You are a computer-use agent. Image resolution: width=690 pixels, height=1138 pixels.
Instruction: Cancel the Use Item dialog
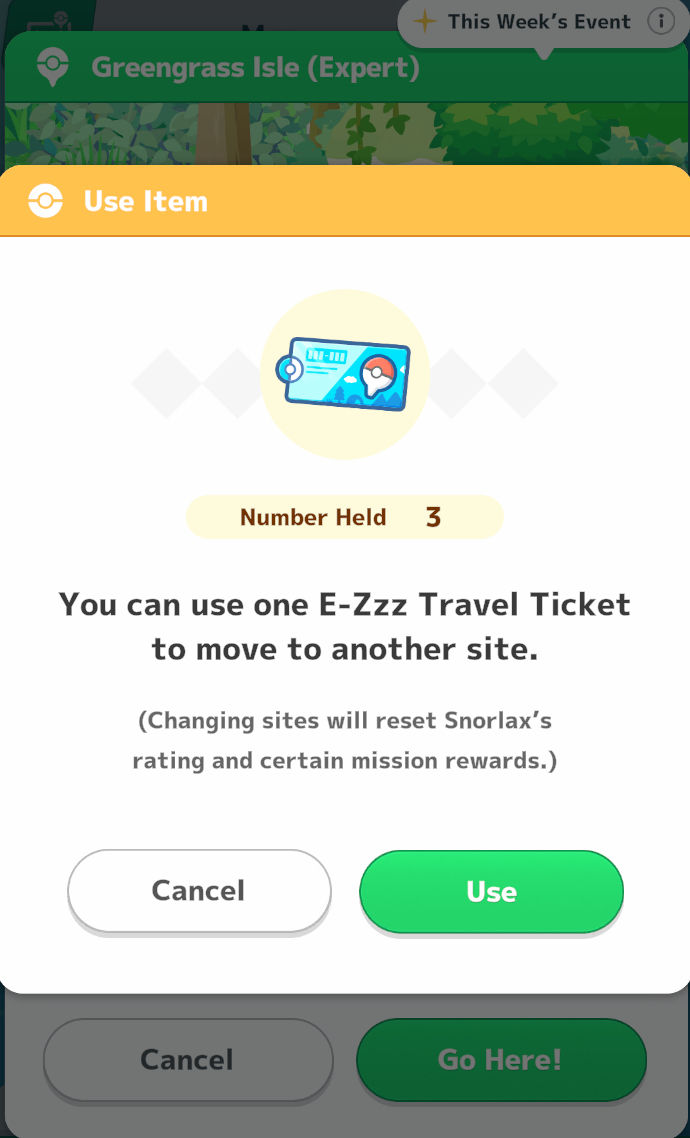point(199,890)
